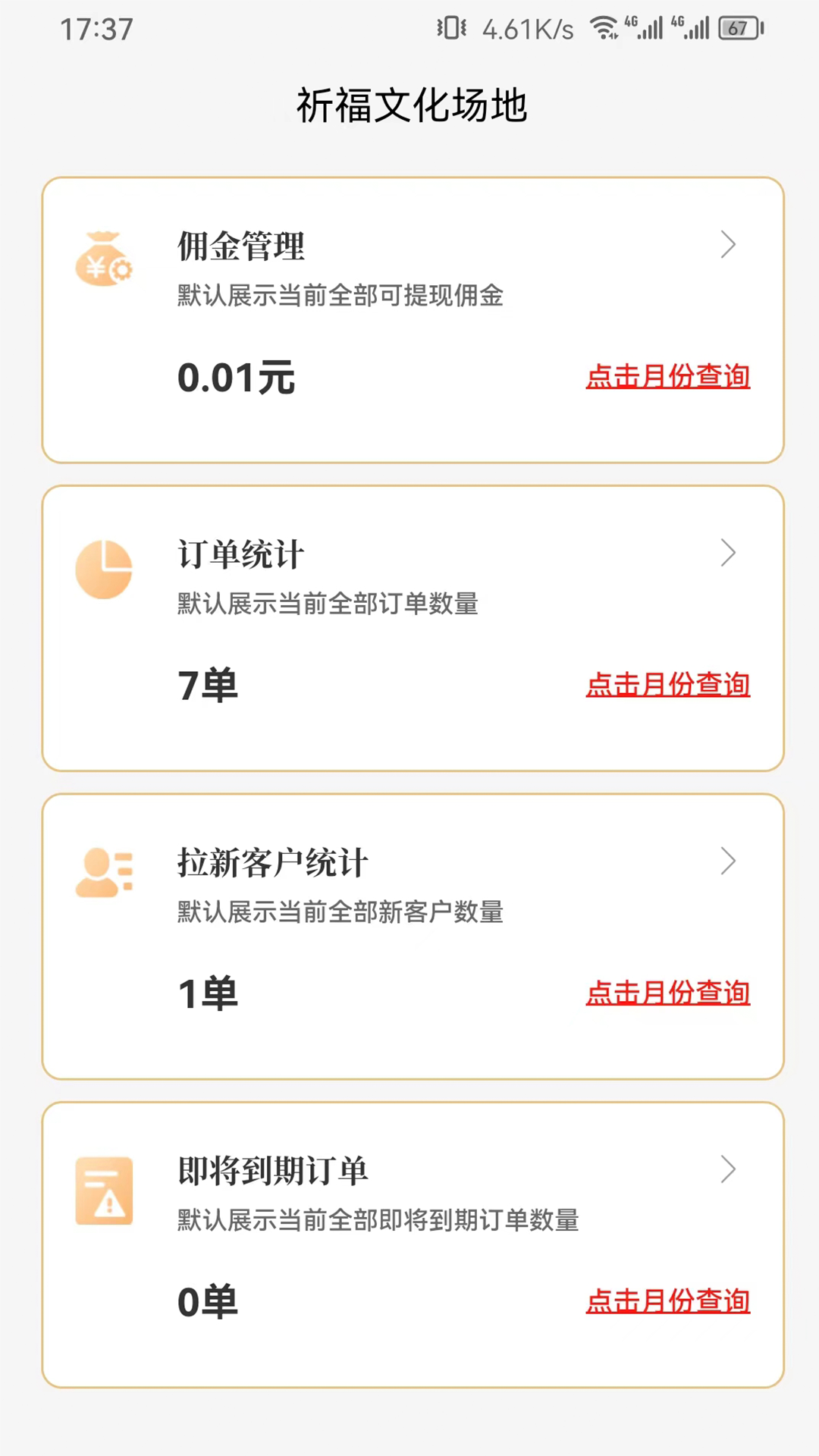The width and height of the screenshot is (819, 1456).
Task: Click the 祈福文化场地 page title
Action: [x=410, y=105]
